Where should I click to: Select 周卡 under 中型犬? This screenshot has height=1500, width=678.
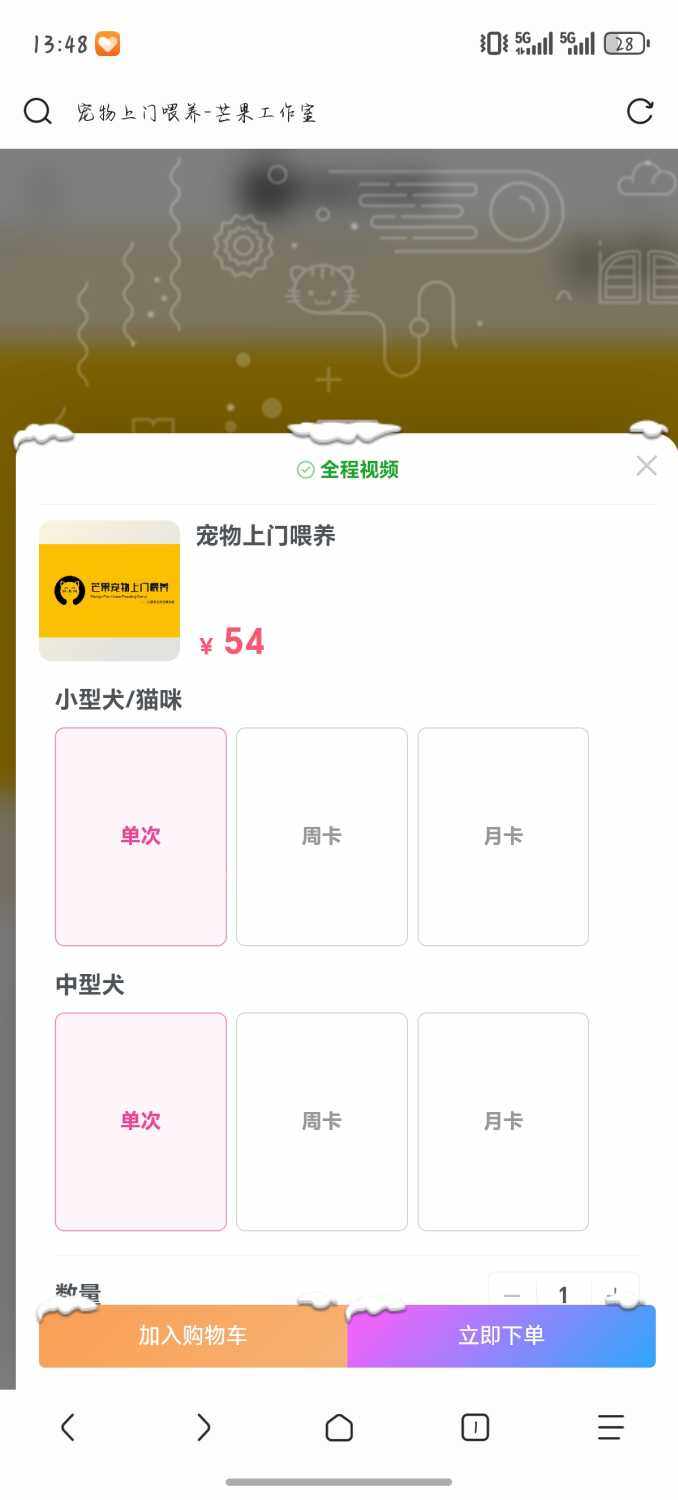click(321, 1121)
